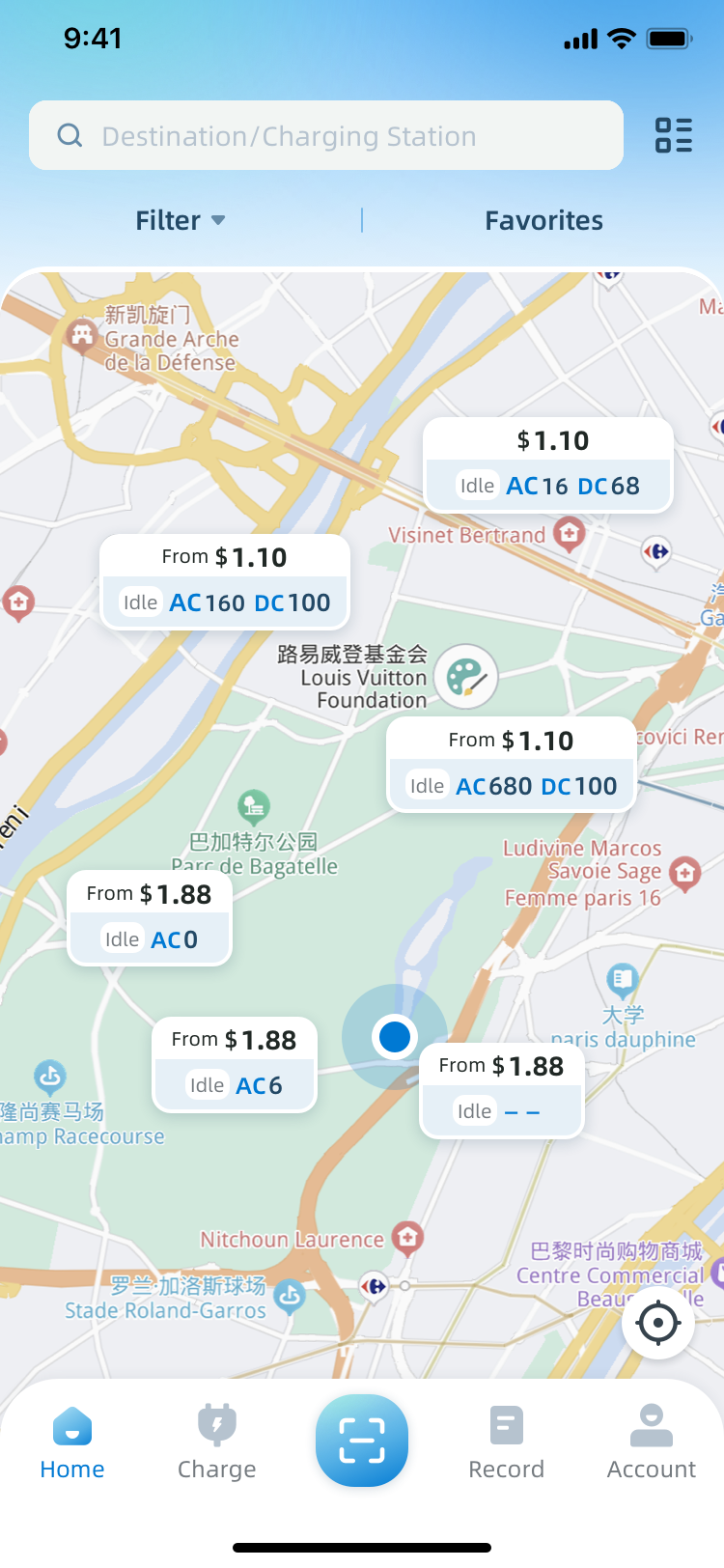The width and height of the screenshot is (724, 1568).
Task: Open the $1.88 station showing AC6
Action: click(x=235, y=1064)
